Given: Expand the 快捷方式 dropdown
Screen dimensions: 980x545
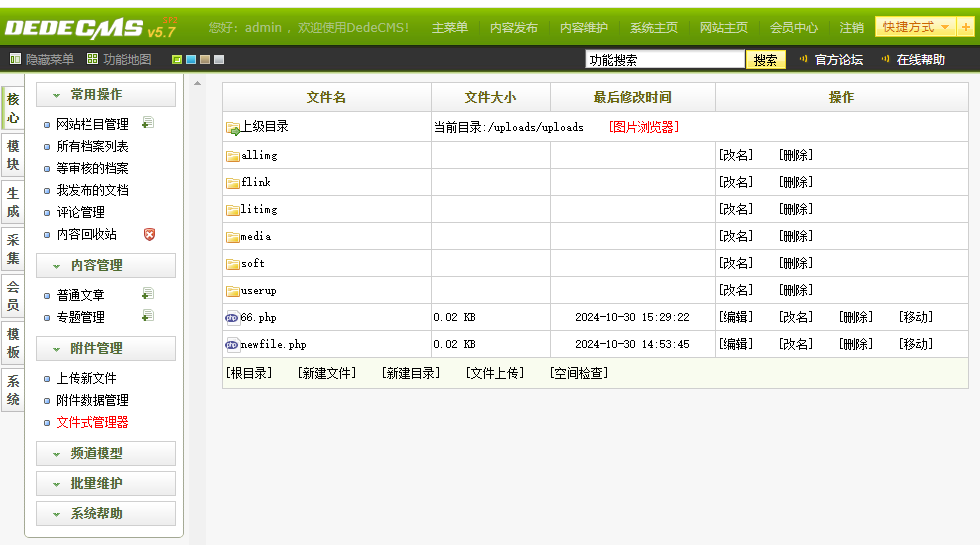Looking at the screenshot, I should point(915,27).
